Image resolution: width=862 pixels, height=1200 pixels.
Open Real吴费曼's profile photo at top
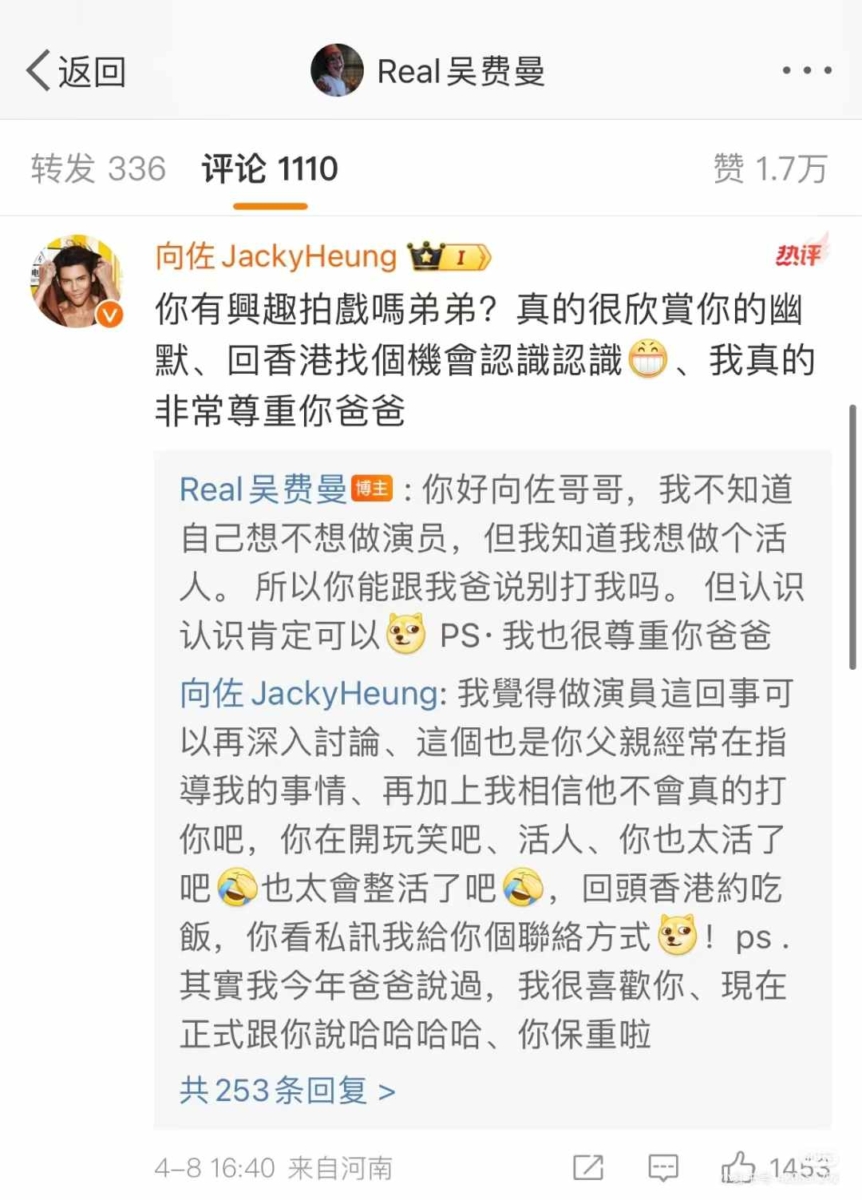338,68
